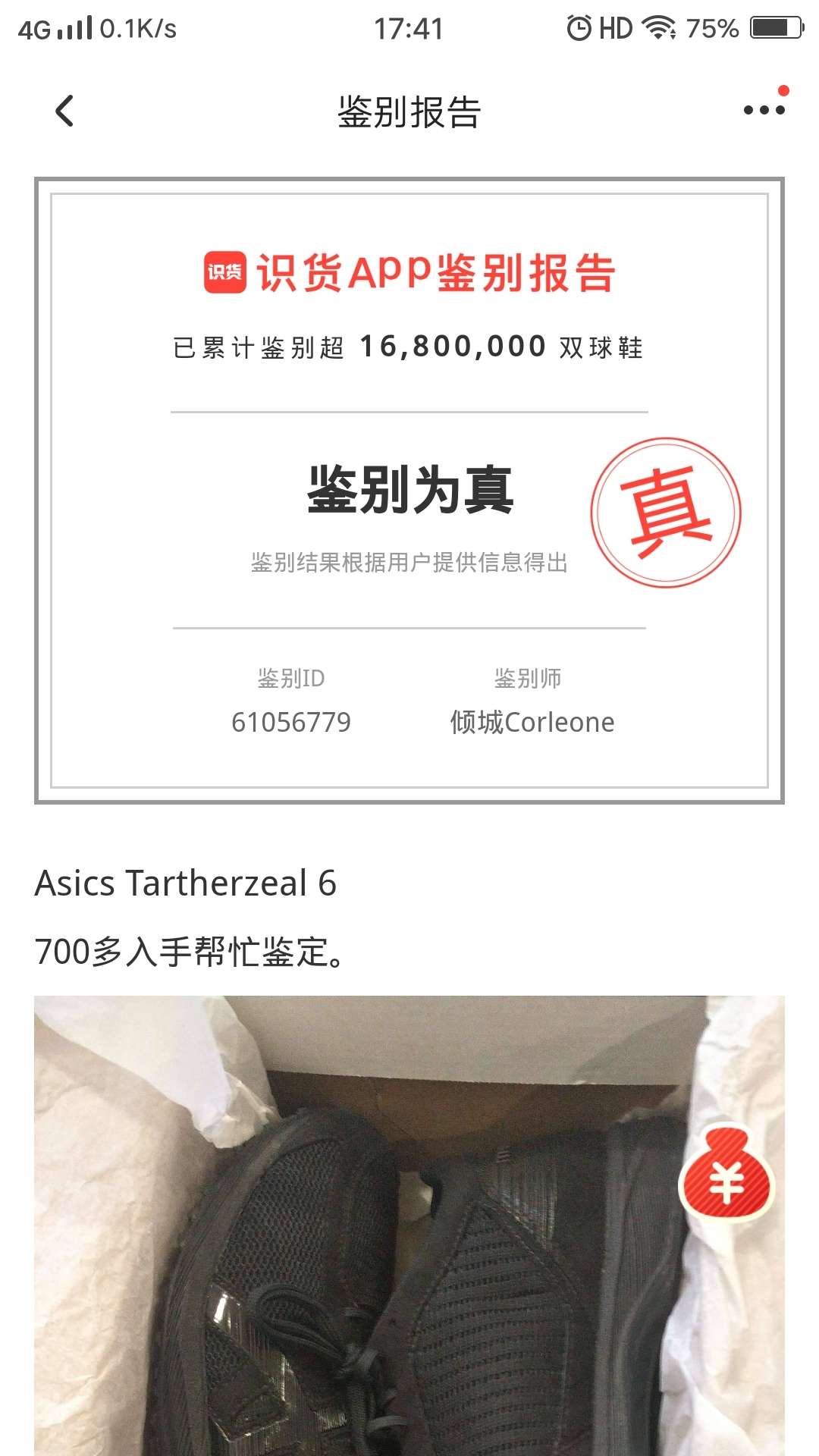Screen dimensions: 819x1456
Task: Open the three-dot overflow menu
Action: point(764,110)
